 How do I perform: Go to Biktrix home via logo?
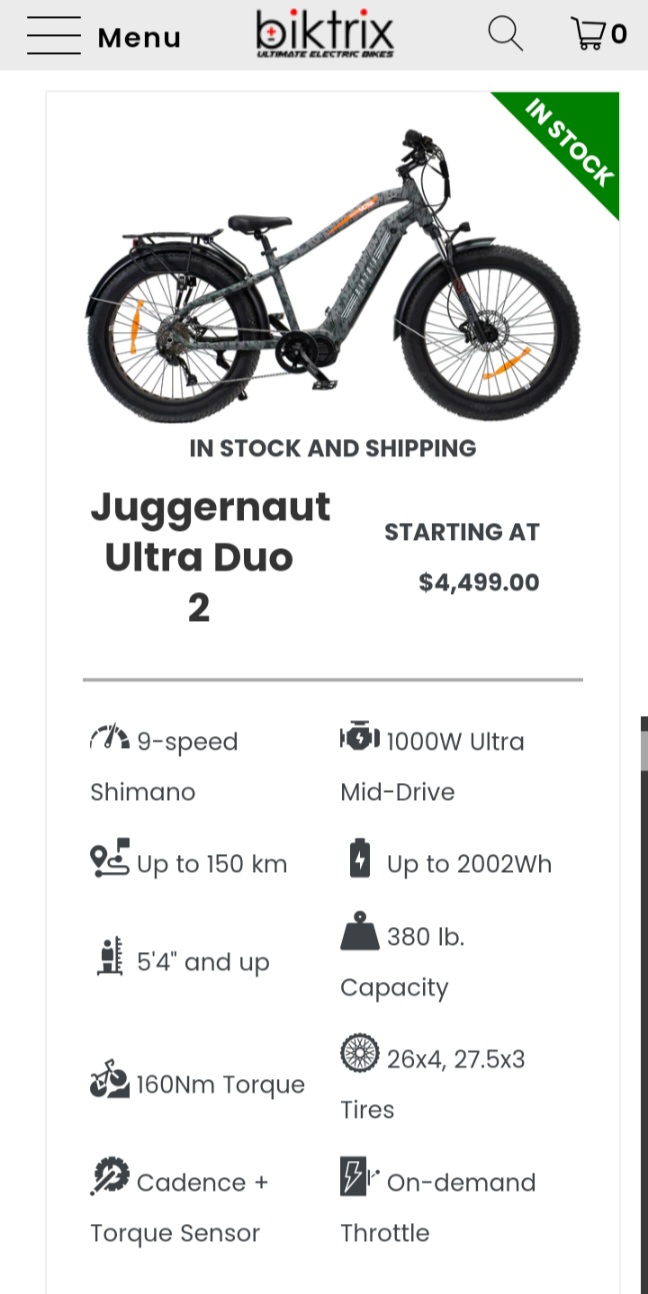click(325, 34)
